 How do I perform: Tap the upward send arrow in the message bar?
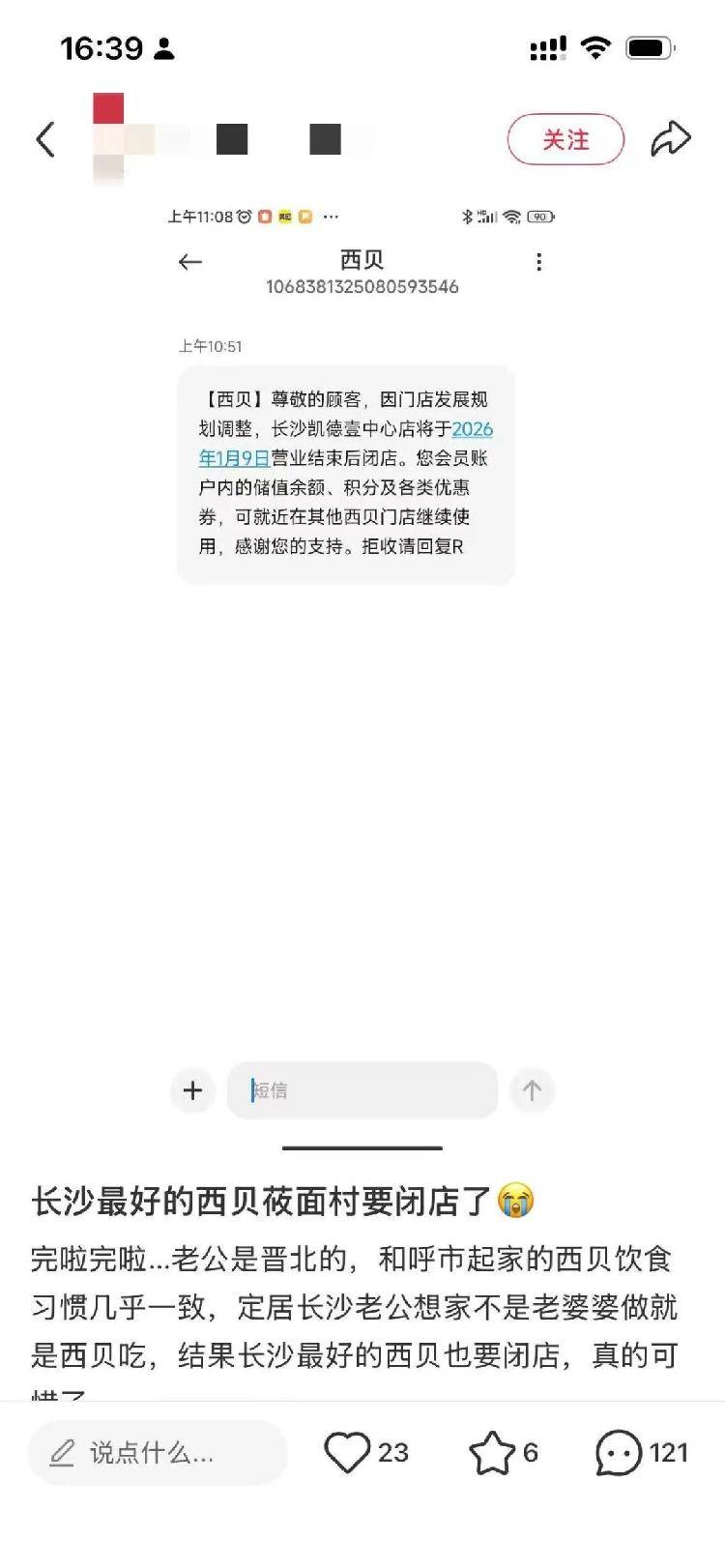click(532, 1089)
